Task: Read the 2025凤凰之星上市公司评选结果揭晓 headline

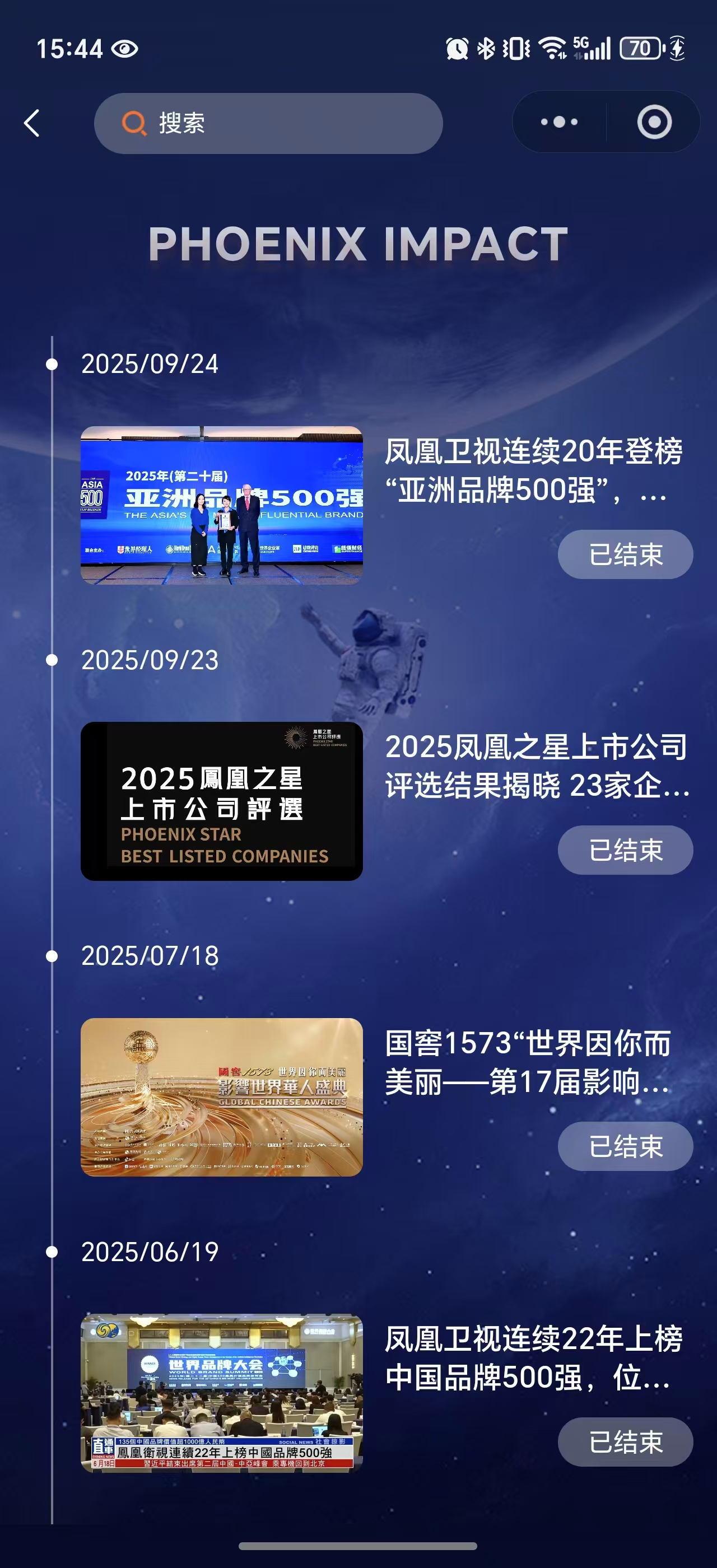Action: [536, 766]
